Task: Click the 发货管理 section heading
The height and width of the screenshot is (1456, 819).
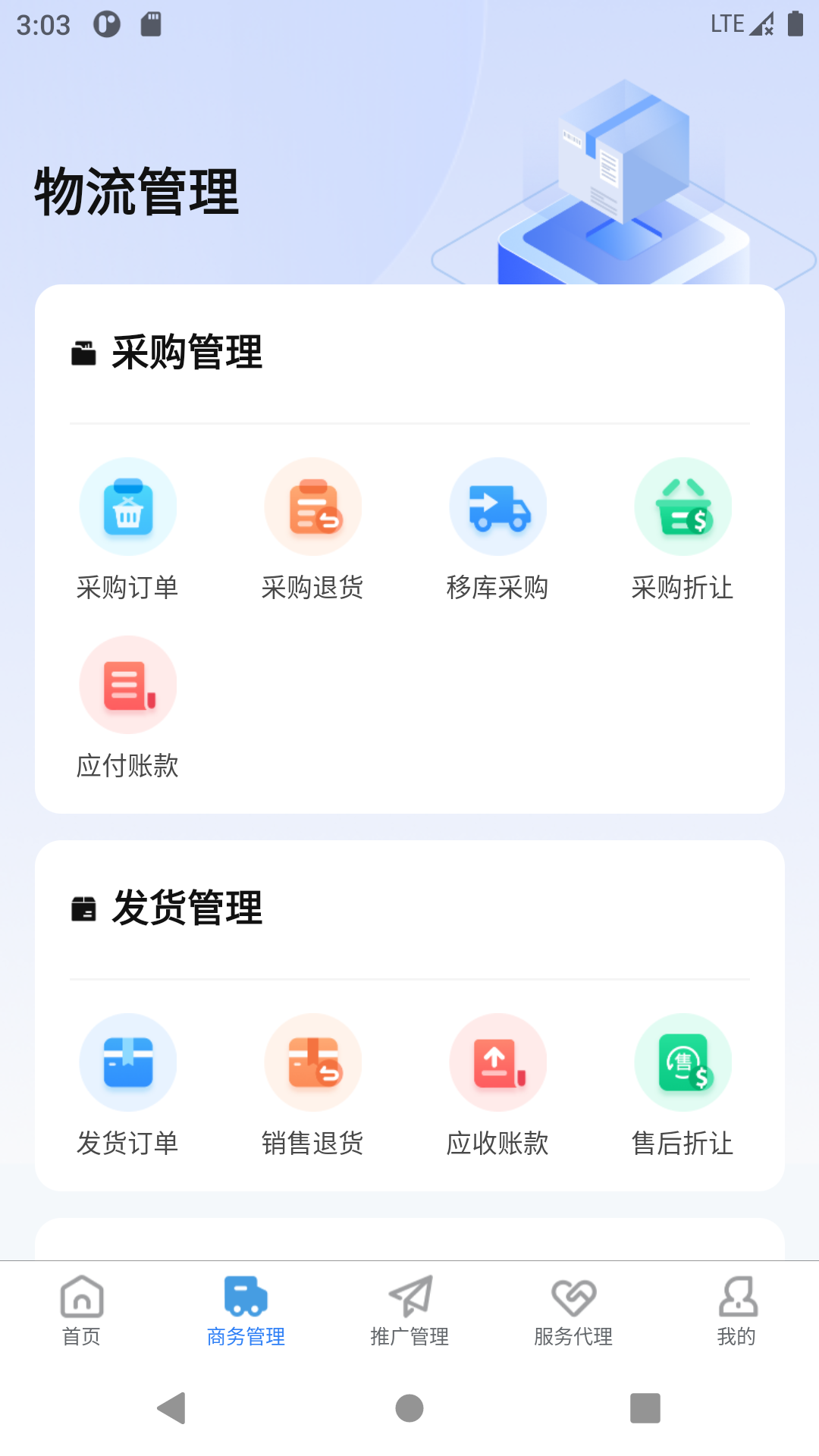Action: [x=187, y=908]
